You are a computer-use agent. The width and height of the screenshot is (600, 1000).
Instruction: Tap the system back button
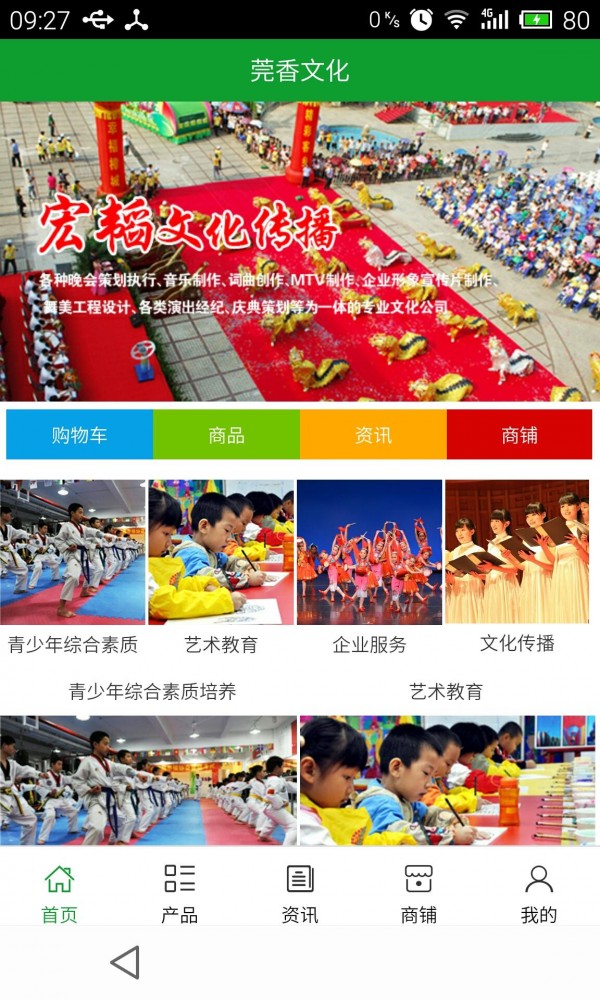[124, 962]
